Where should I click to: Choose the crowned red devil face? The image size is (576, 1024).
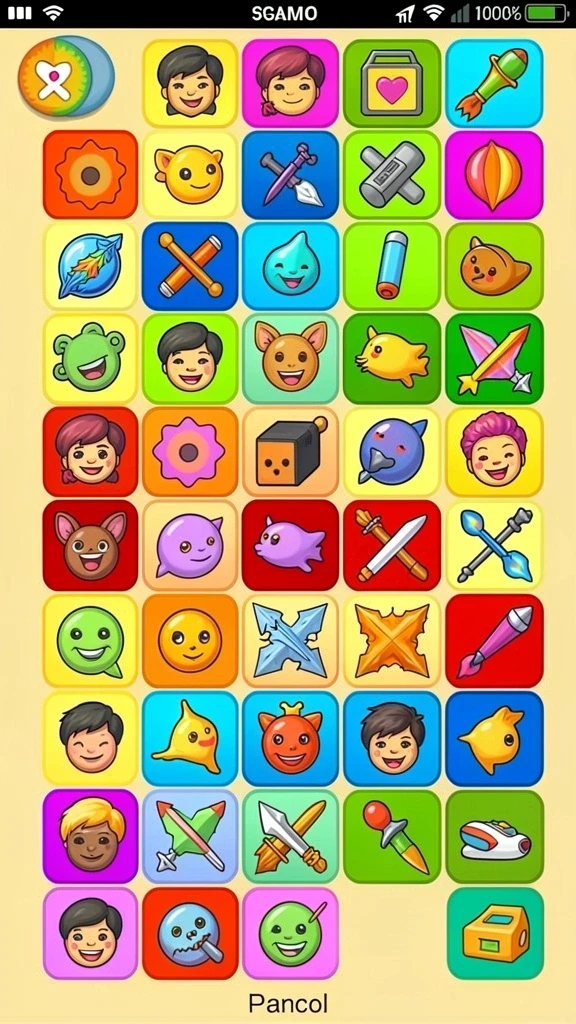(291, 739)
